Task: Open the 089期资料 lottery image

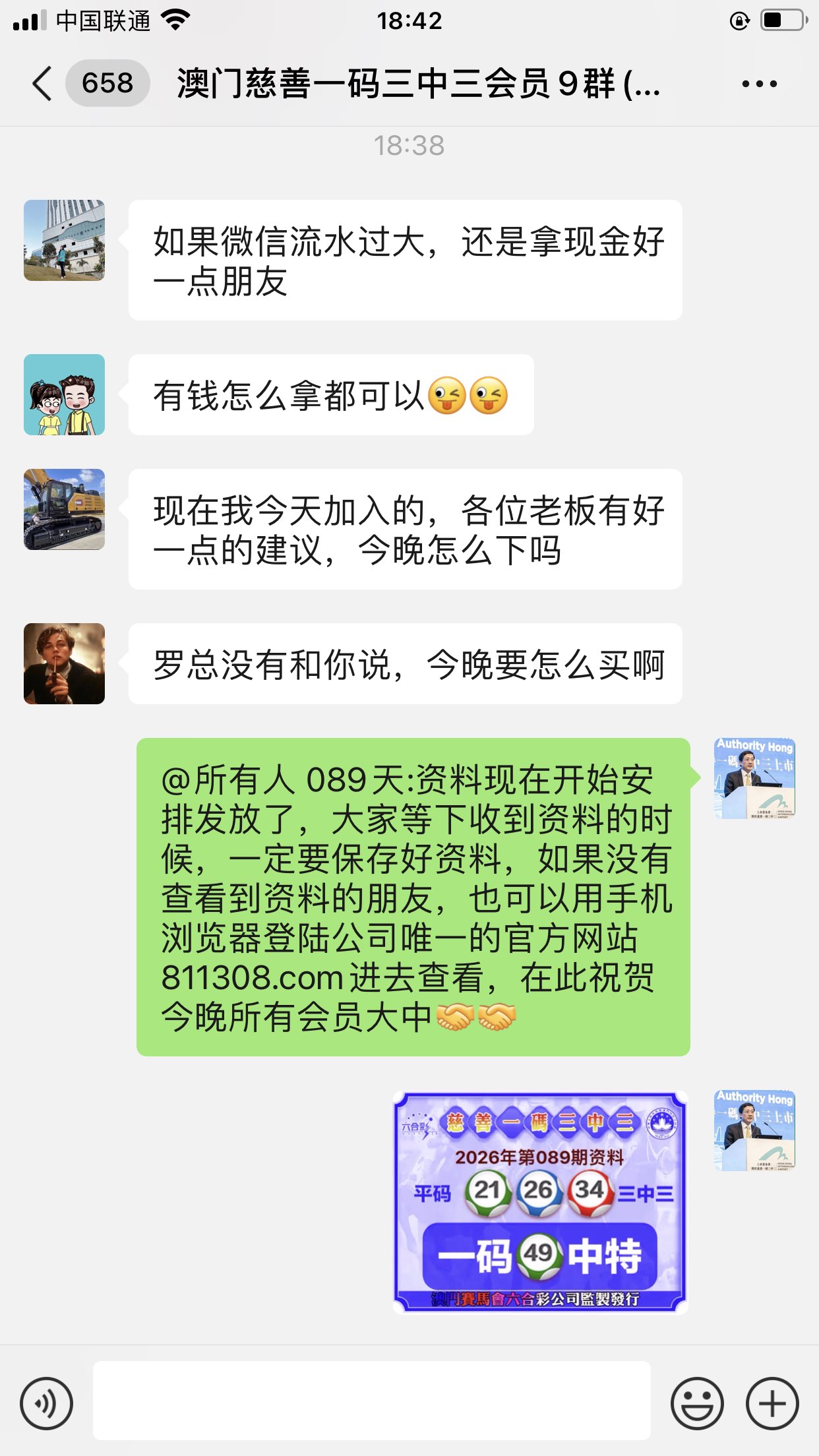Action: pos(540,1203)
